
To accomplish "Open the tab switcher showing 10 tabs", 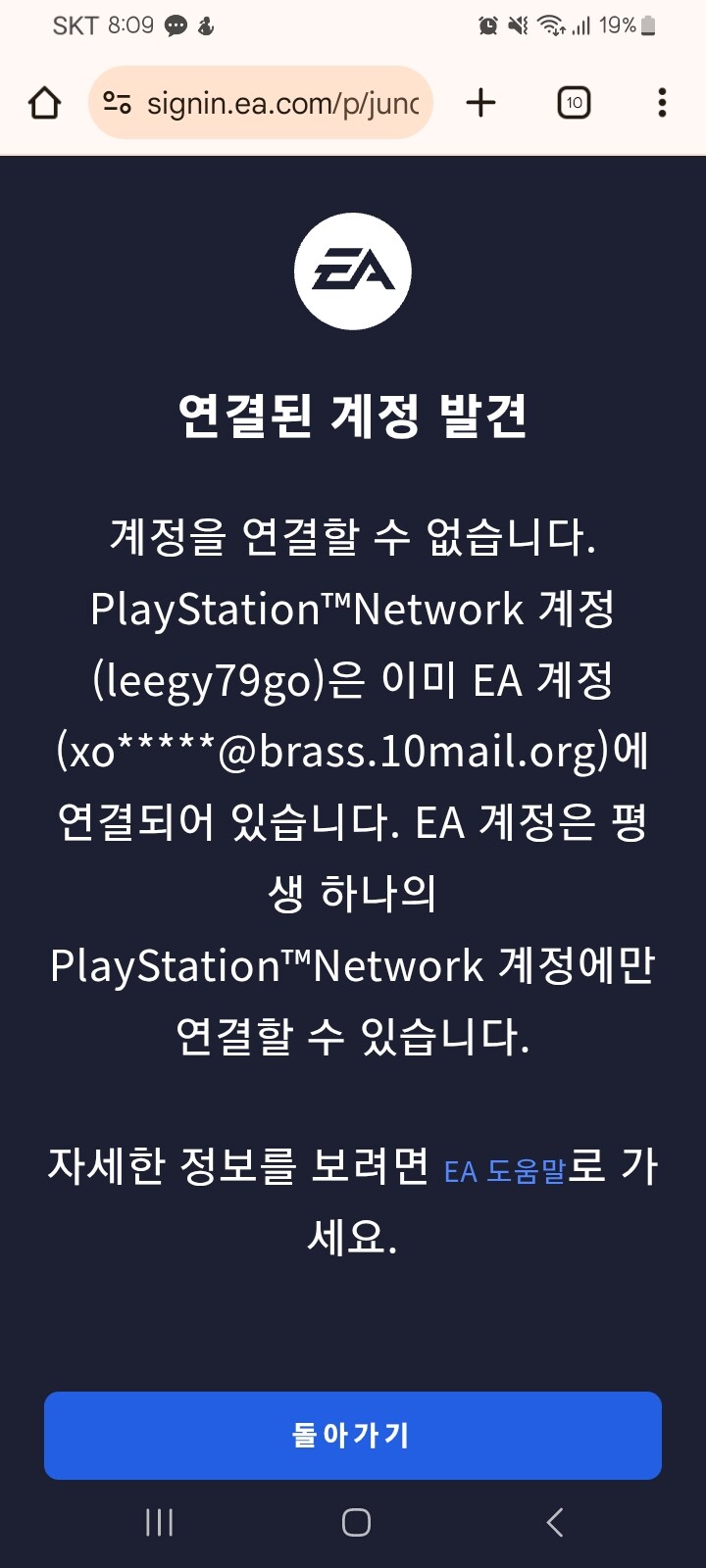I will tap(574, 103).
